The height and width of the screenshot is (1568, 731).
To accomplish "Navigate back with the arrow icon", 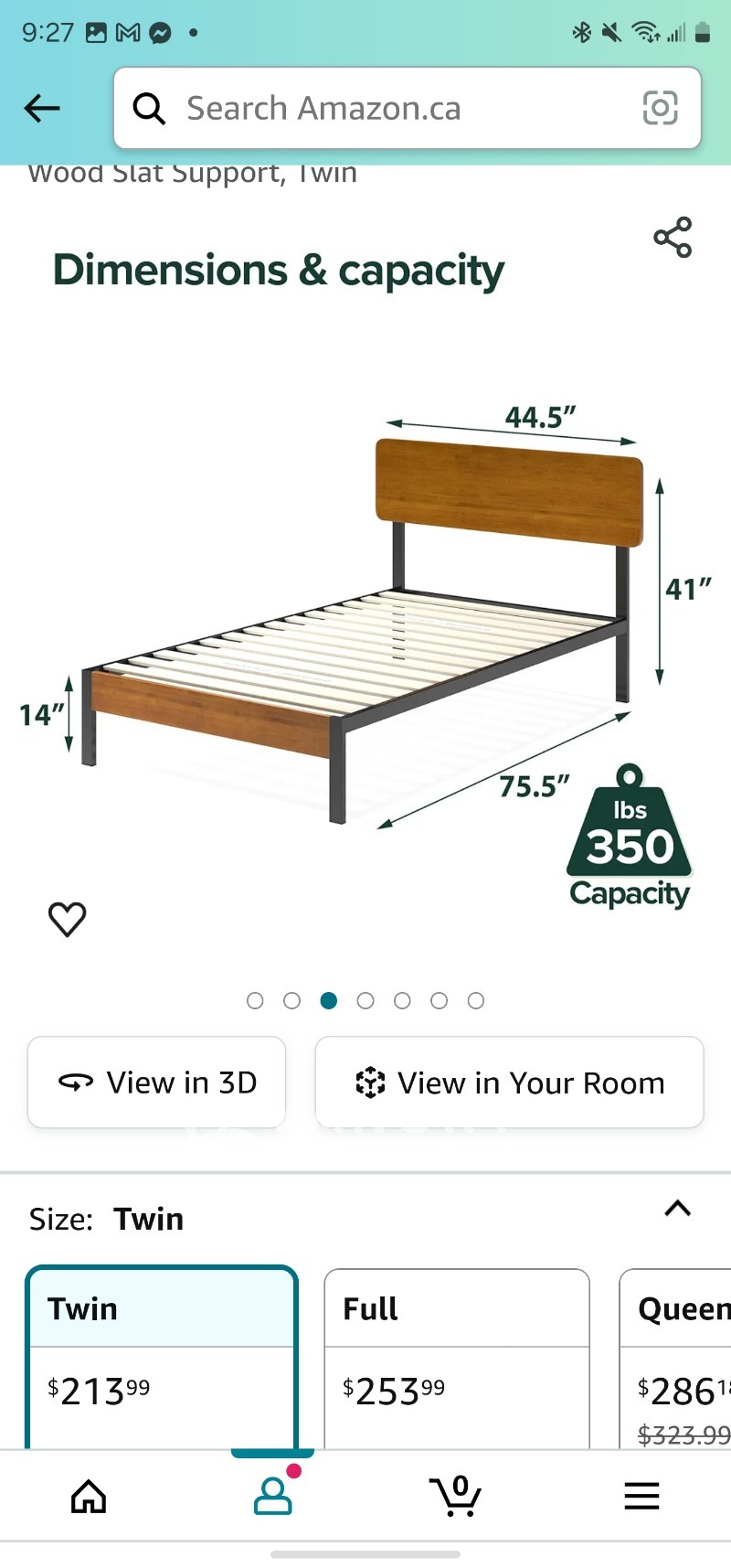I will [x=41, y=108].
